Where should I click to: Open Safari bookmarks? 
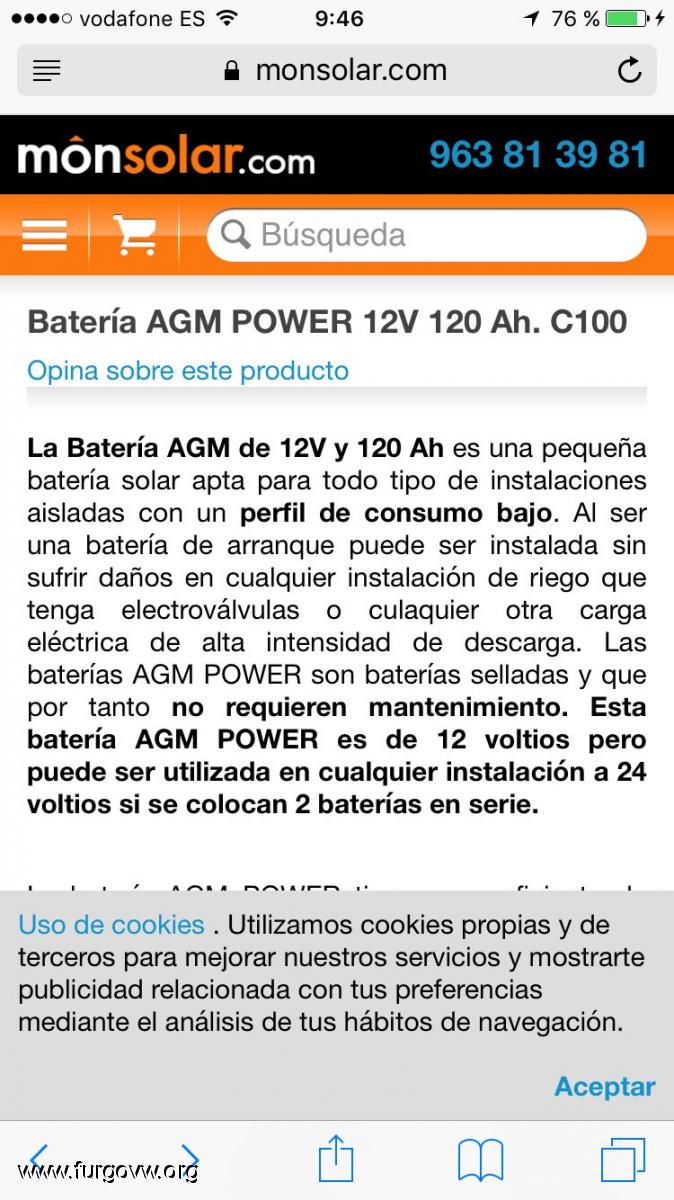480,1160
